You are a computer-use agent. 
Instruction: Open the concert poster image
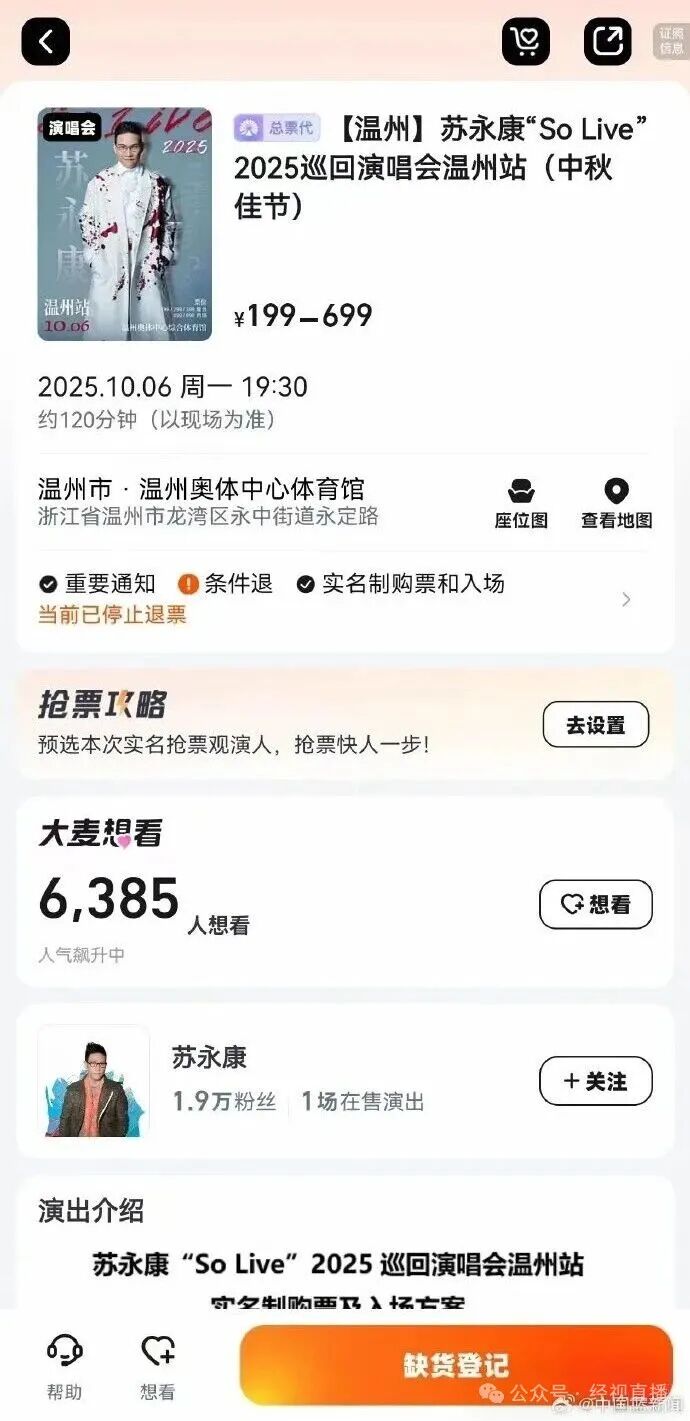[x=125, y=224]
